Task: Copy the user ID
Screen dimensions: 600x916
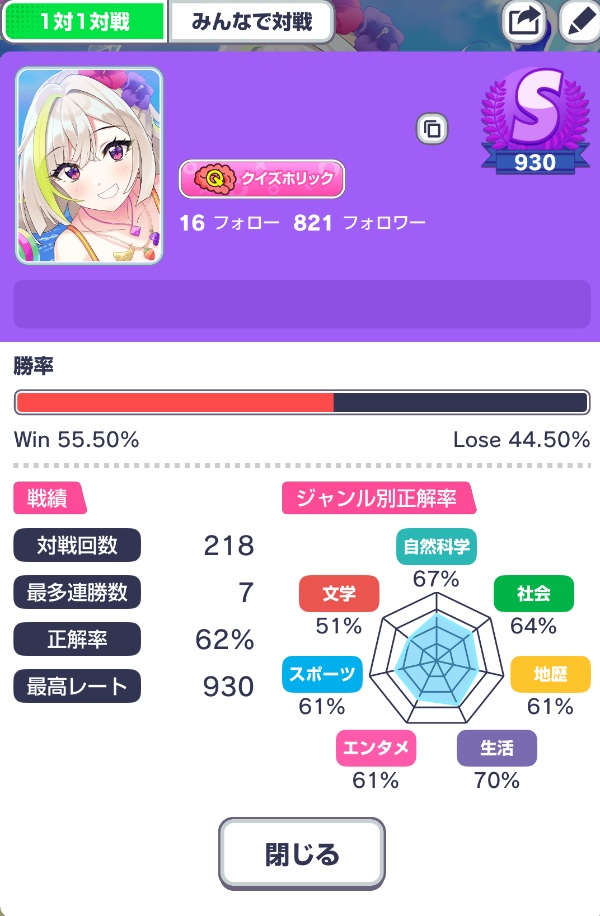Action: (432, 129)
